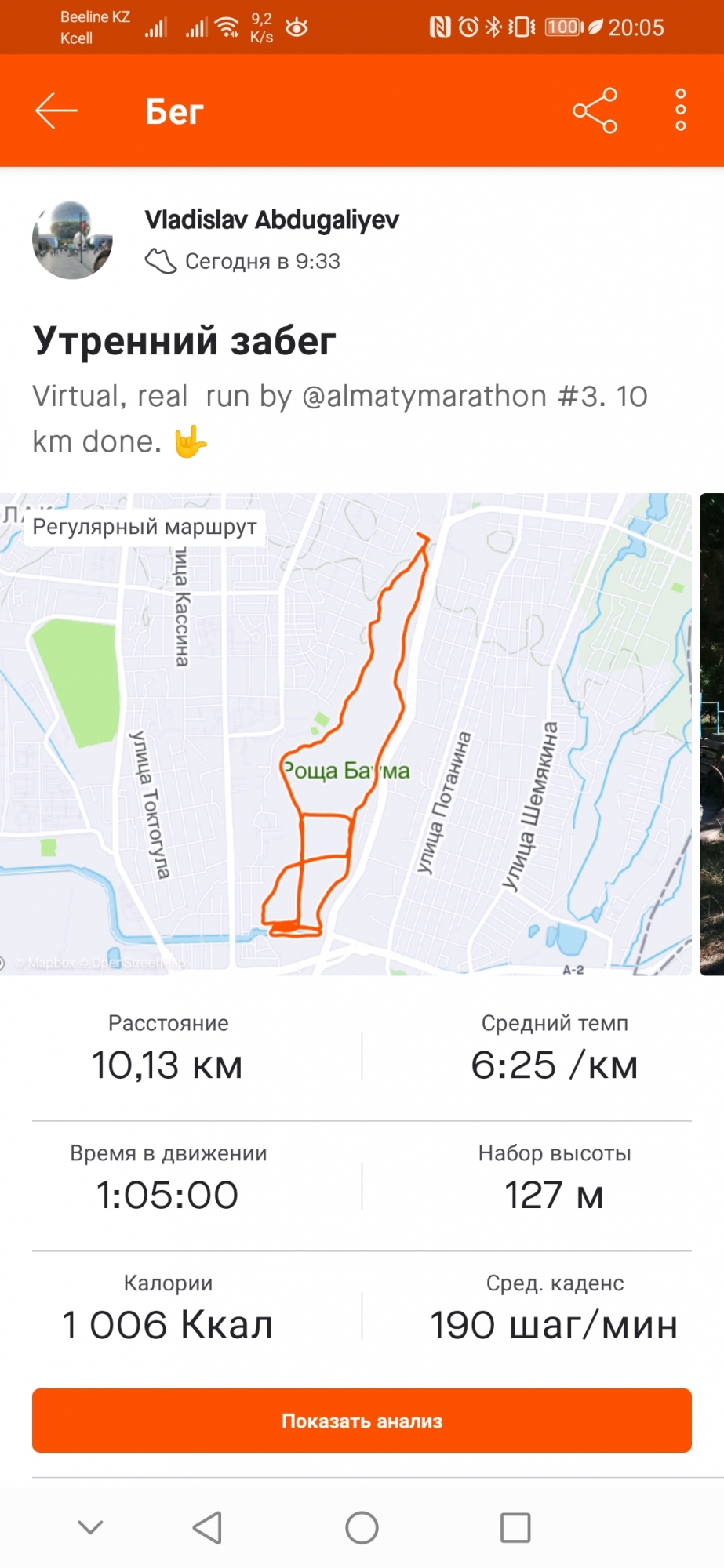Open the three-dot overflow menu

(x=680, y=110)
